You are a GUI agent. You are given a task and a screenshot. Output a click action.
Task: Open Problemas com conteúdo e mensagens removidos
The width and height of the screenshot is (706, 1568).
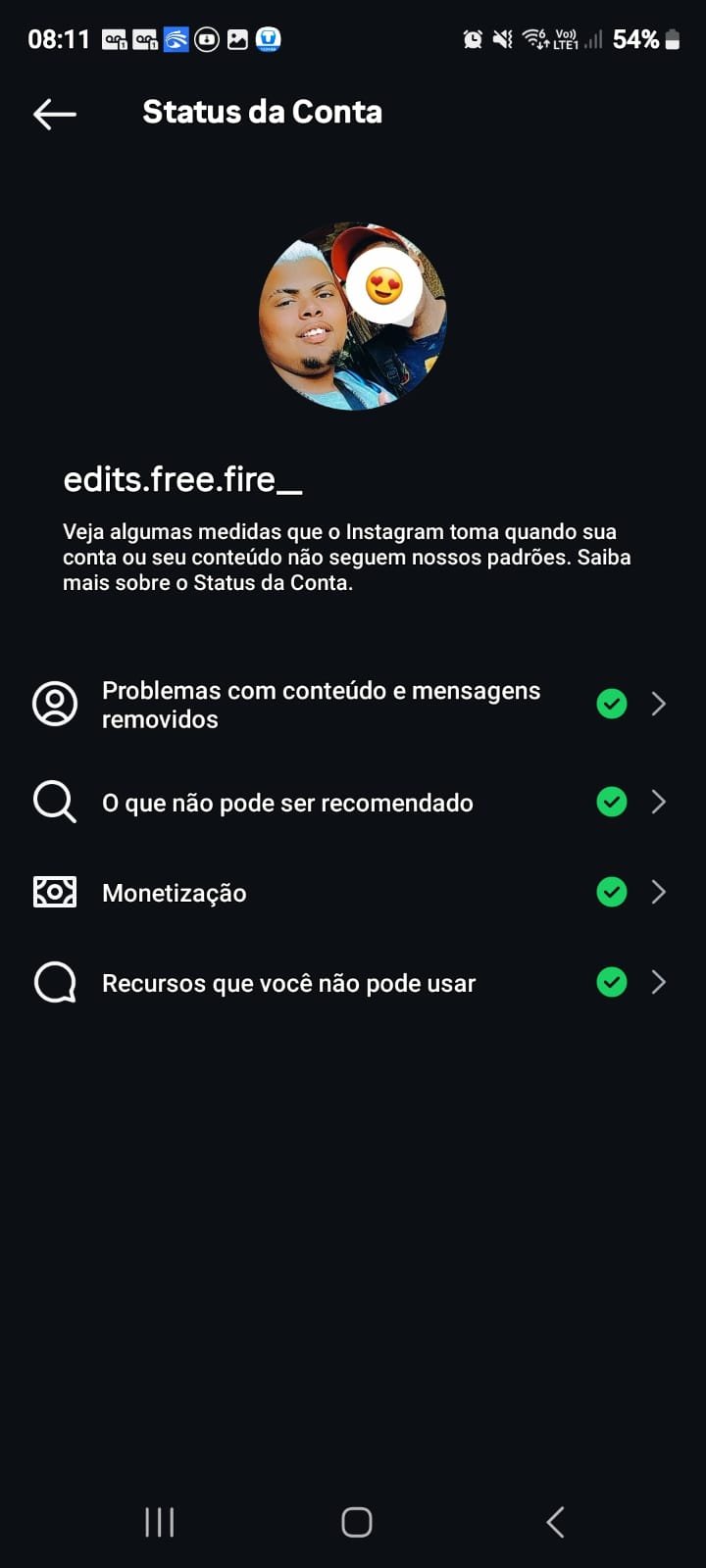(x=353, y=705)
